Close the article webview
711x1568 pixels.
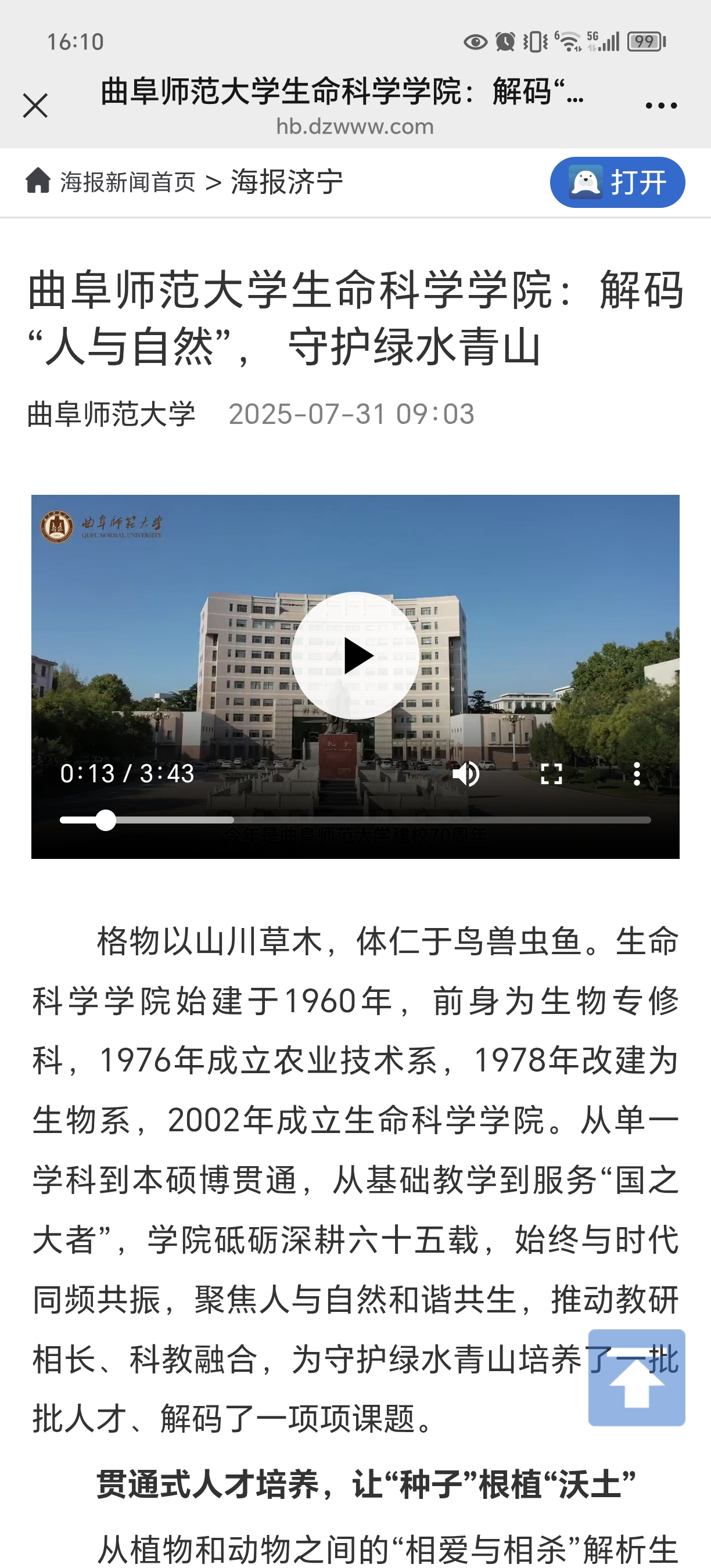[35, 105]
